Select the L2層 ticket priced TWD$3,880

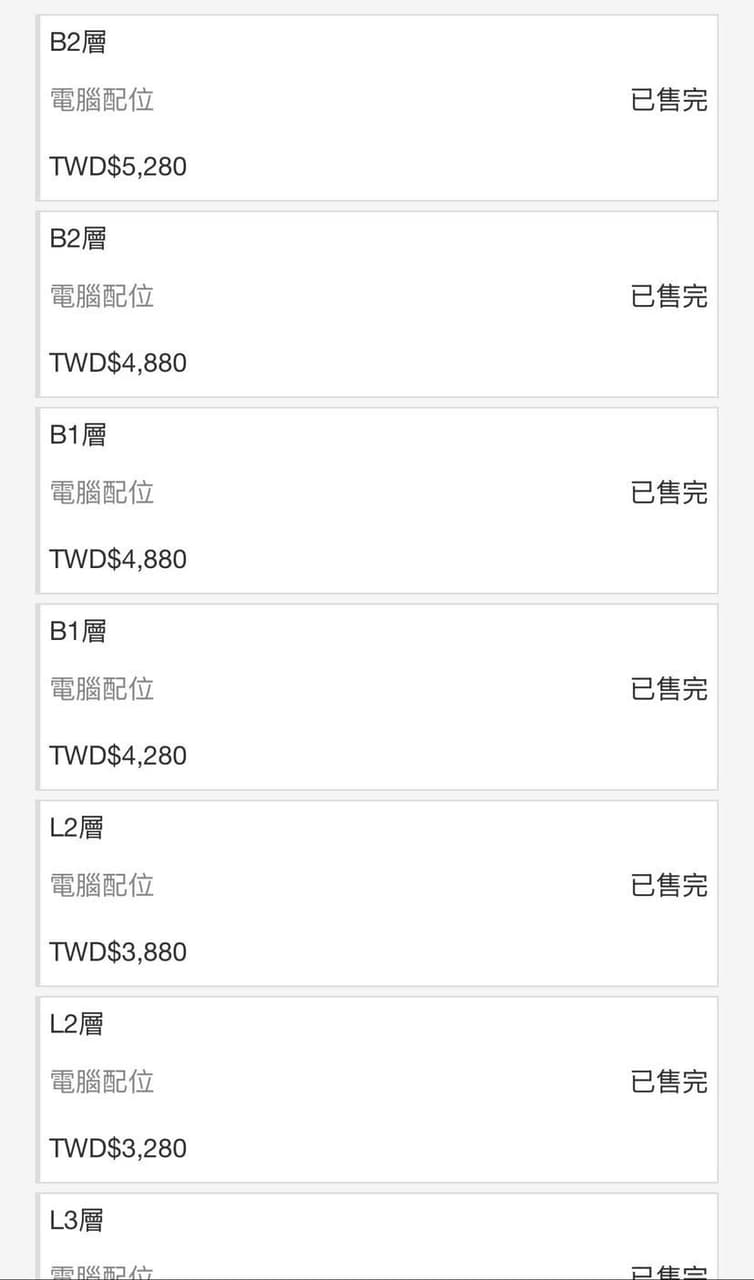377,893
